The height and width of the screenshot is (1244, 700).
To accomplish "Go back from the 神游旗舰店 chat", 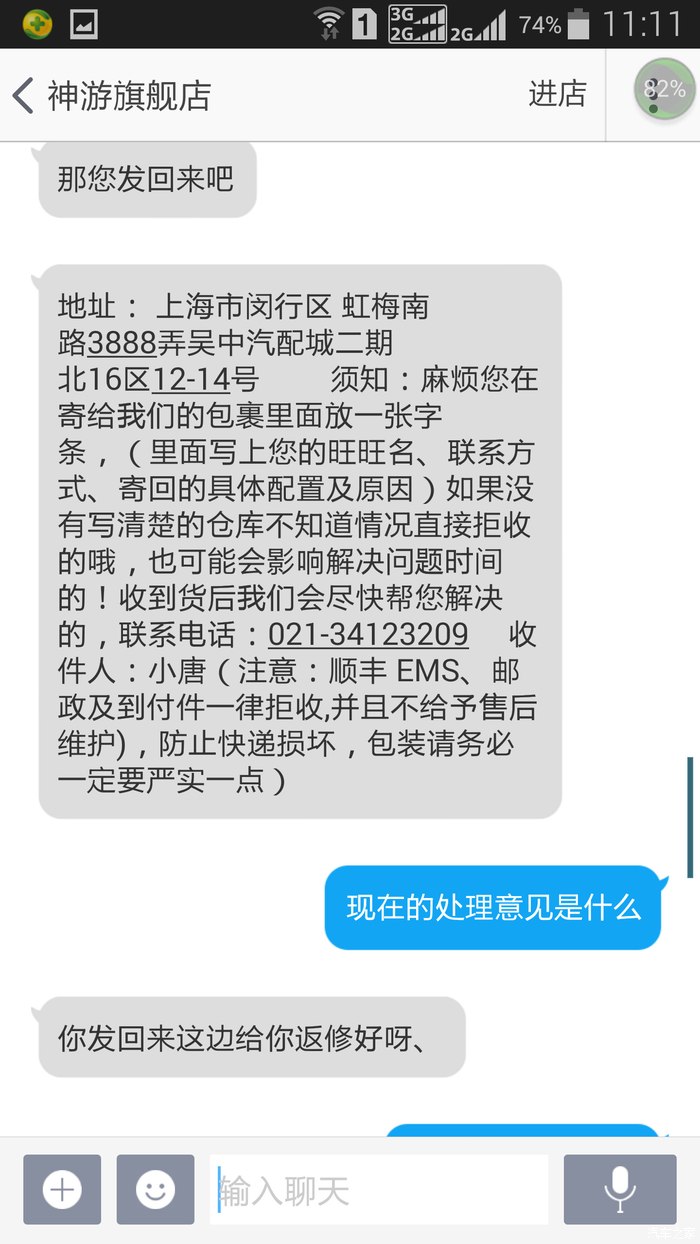I will point(23,96).
